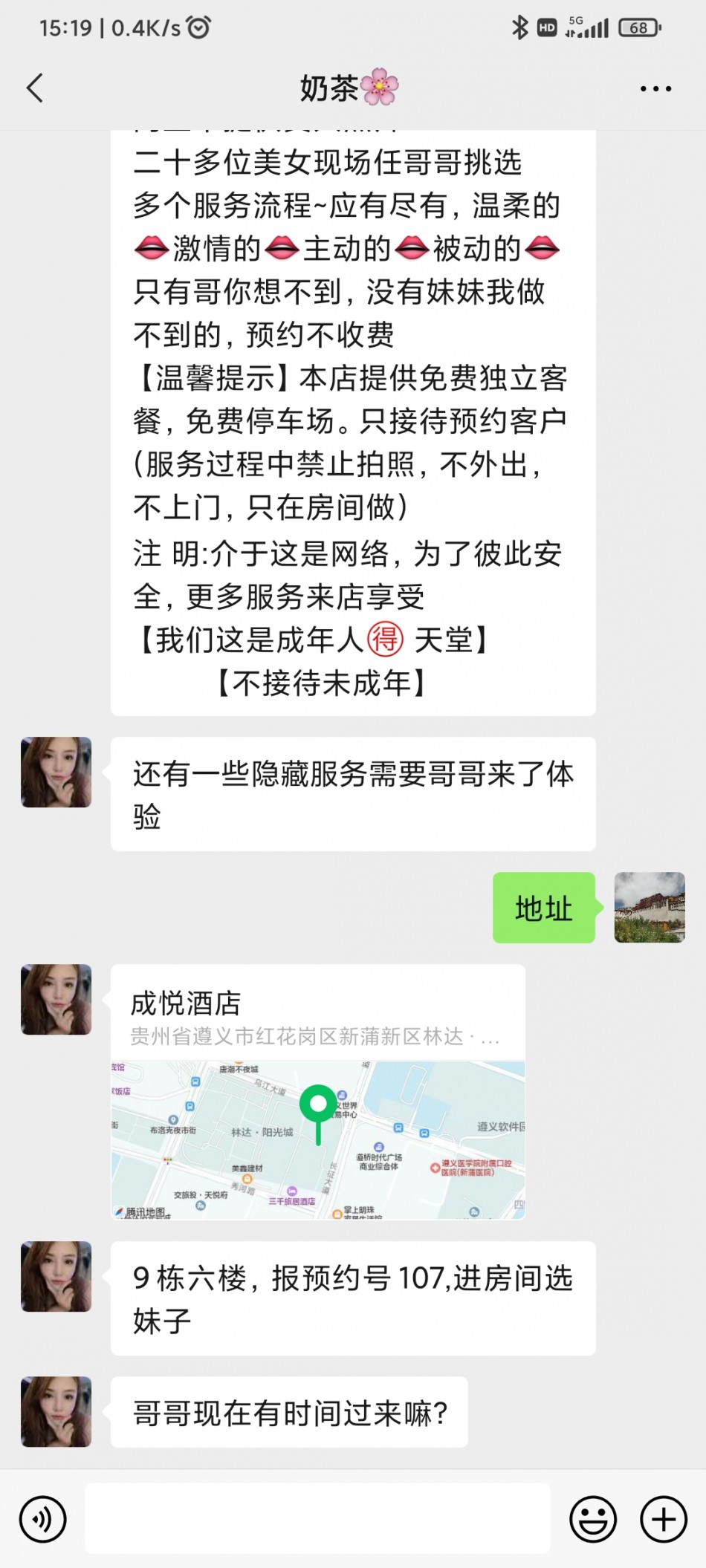This screenshot has width=706, height=1568.
Task: Open the chat overflow menu
Action: [655, 88]
